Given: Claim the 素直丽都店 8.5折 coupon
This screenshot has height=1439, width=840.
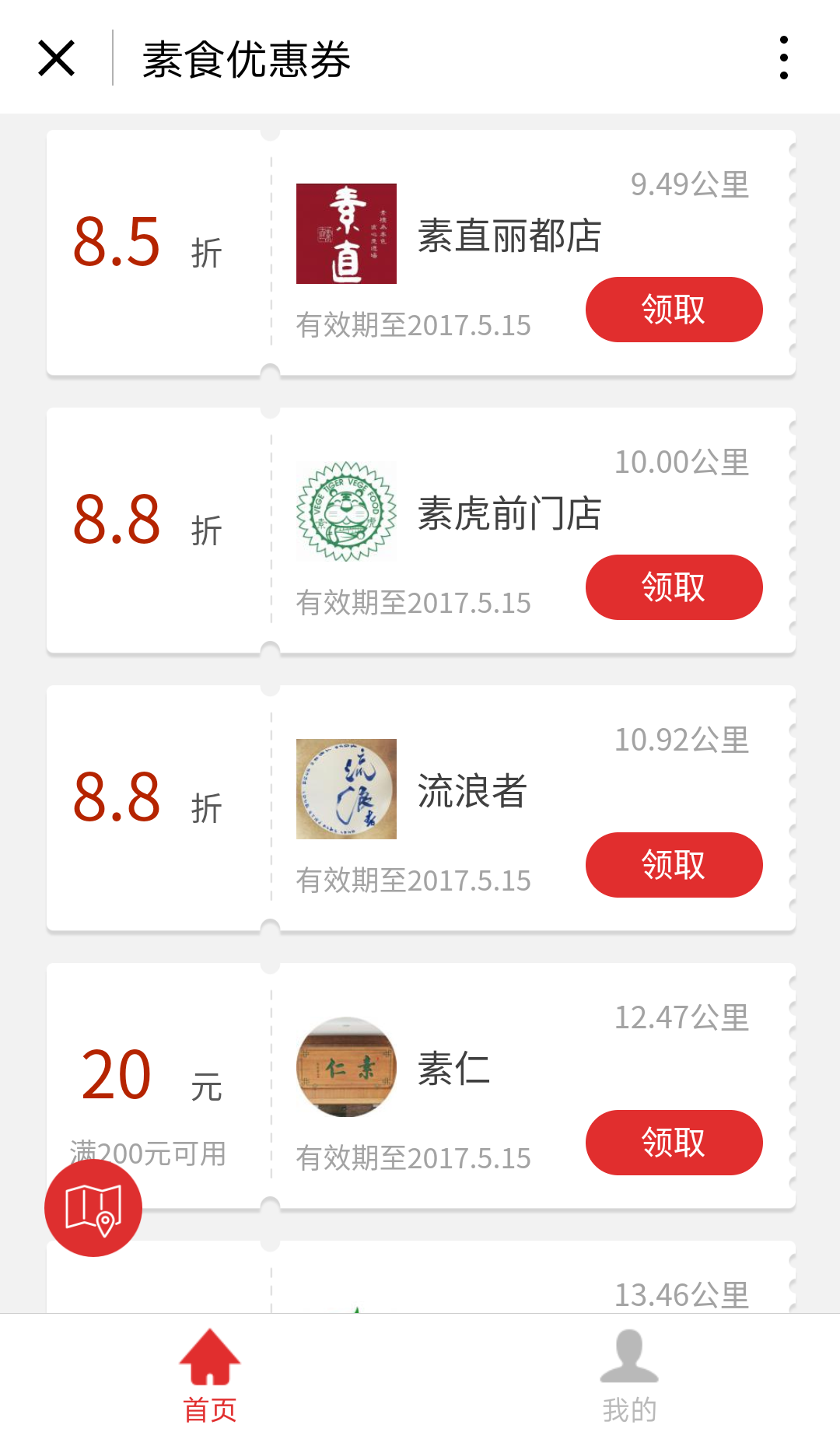Looking at the screenshot, I should (674, 310).
